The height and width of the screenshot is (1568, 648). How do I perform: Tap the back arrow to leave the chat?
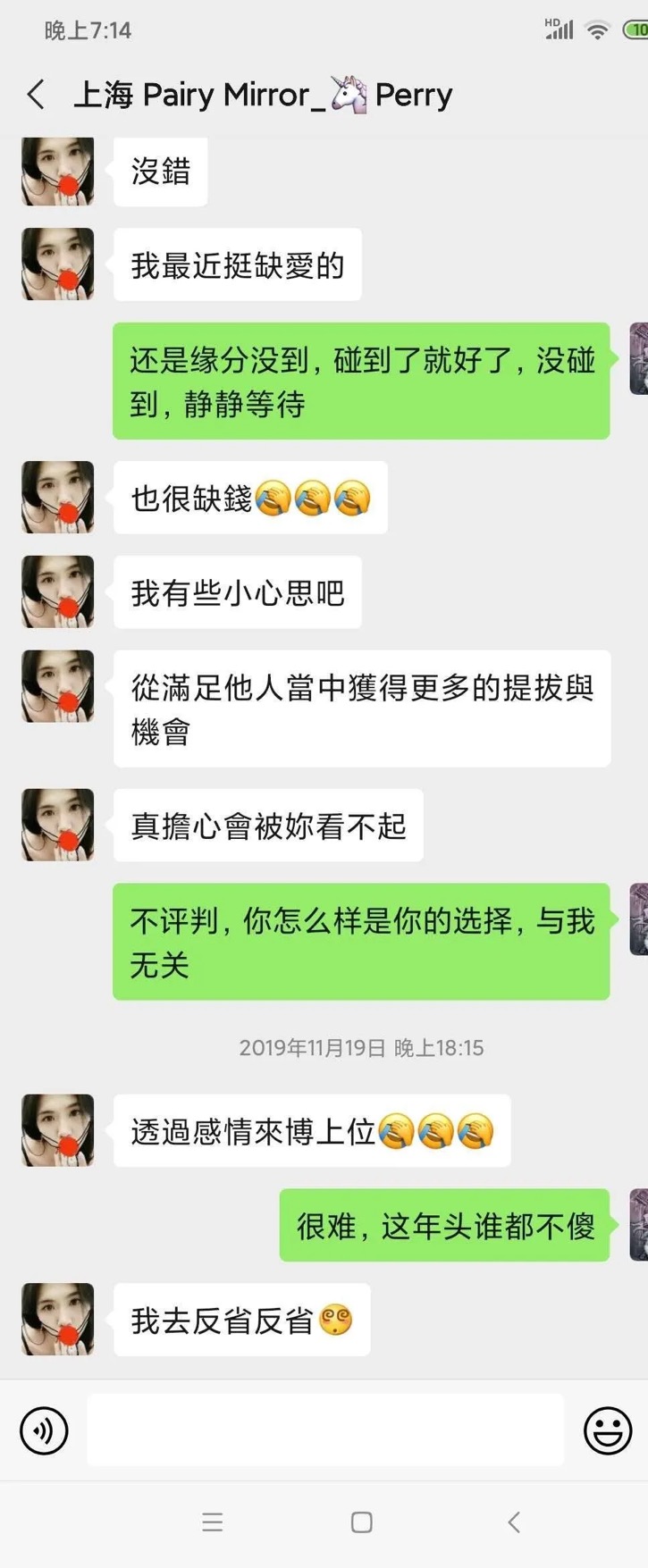(x=36, y=94)
